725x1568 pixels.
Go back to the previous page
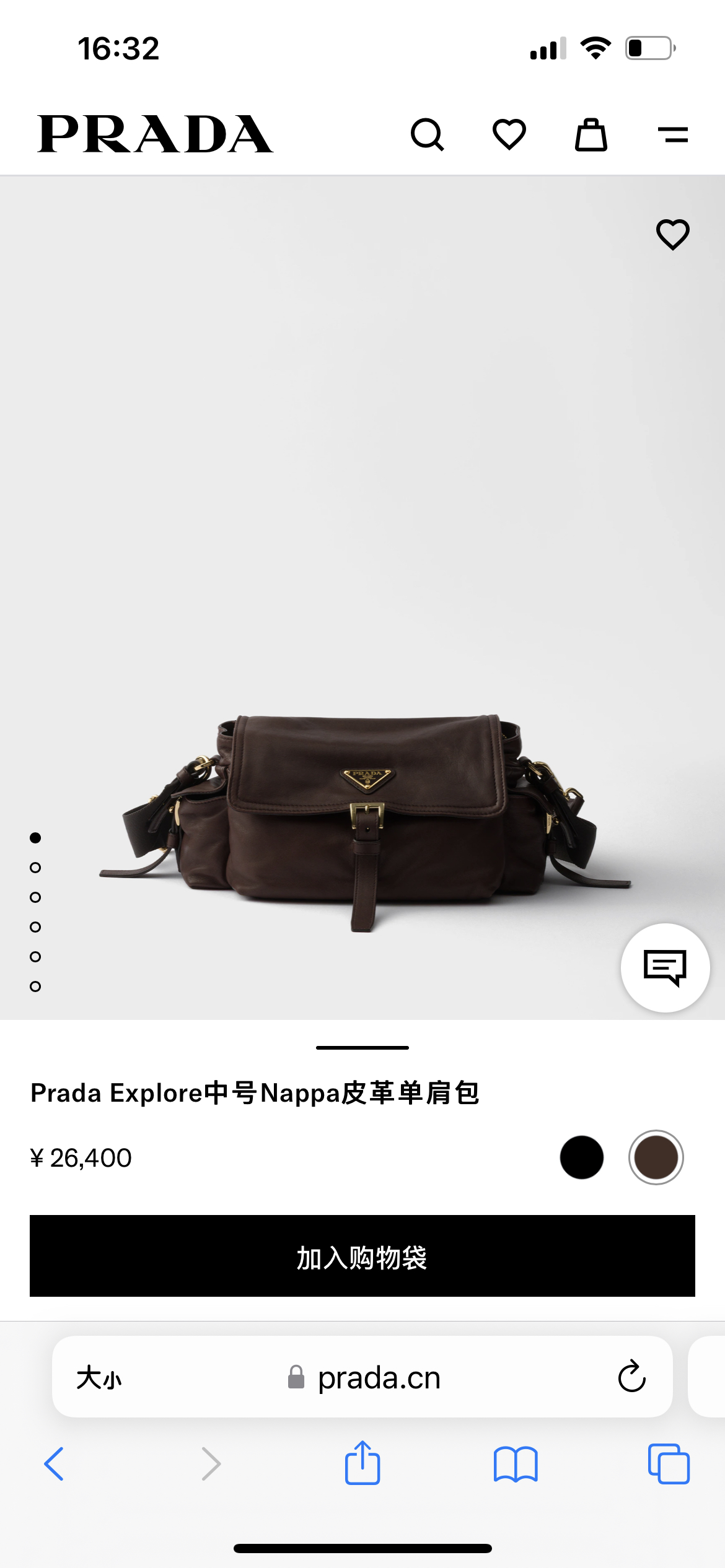point(54,1464)
